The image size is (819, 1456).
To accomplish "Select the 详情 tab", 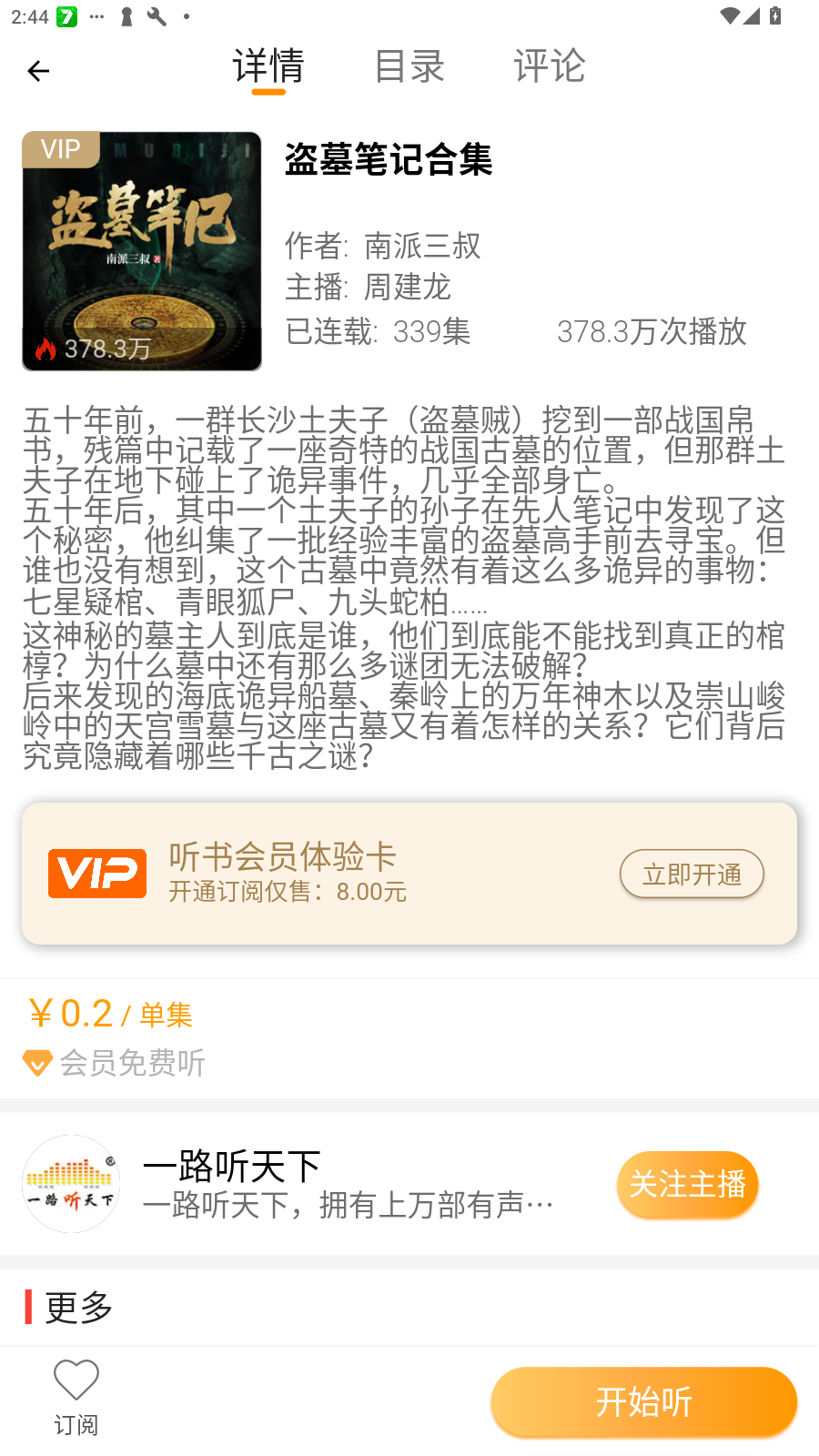I will [x=268, y=67].
